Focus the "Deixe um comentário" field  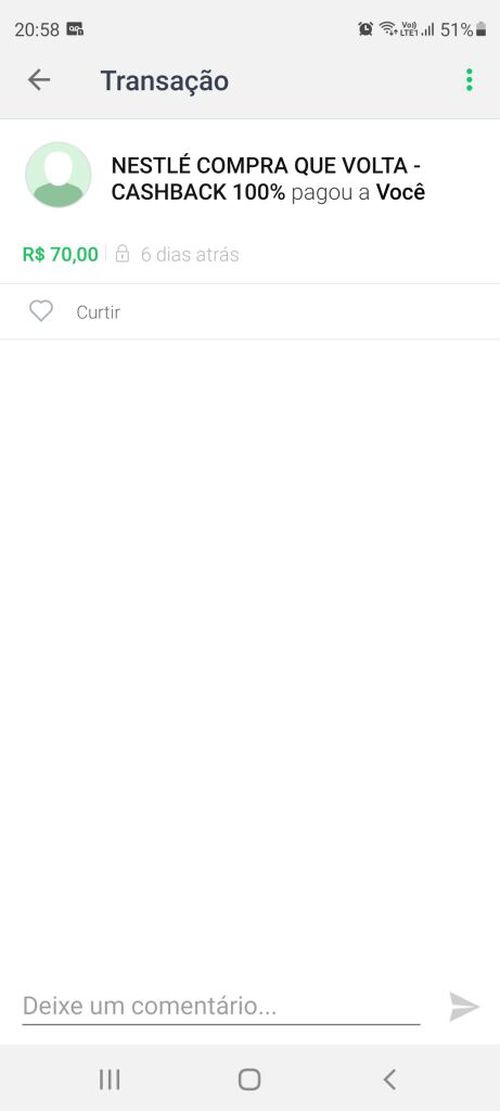pyautogui.click(x=221, y=1006)
